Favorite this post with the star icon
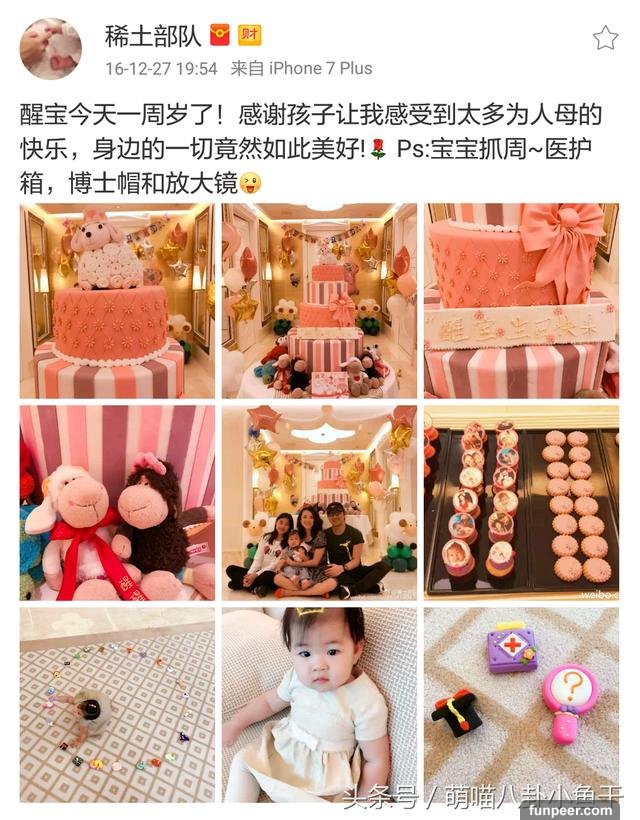This screenshot has width=640, height=820. click(605, 39)
